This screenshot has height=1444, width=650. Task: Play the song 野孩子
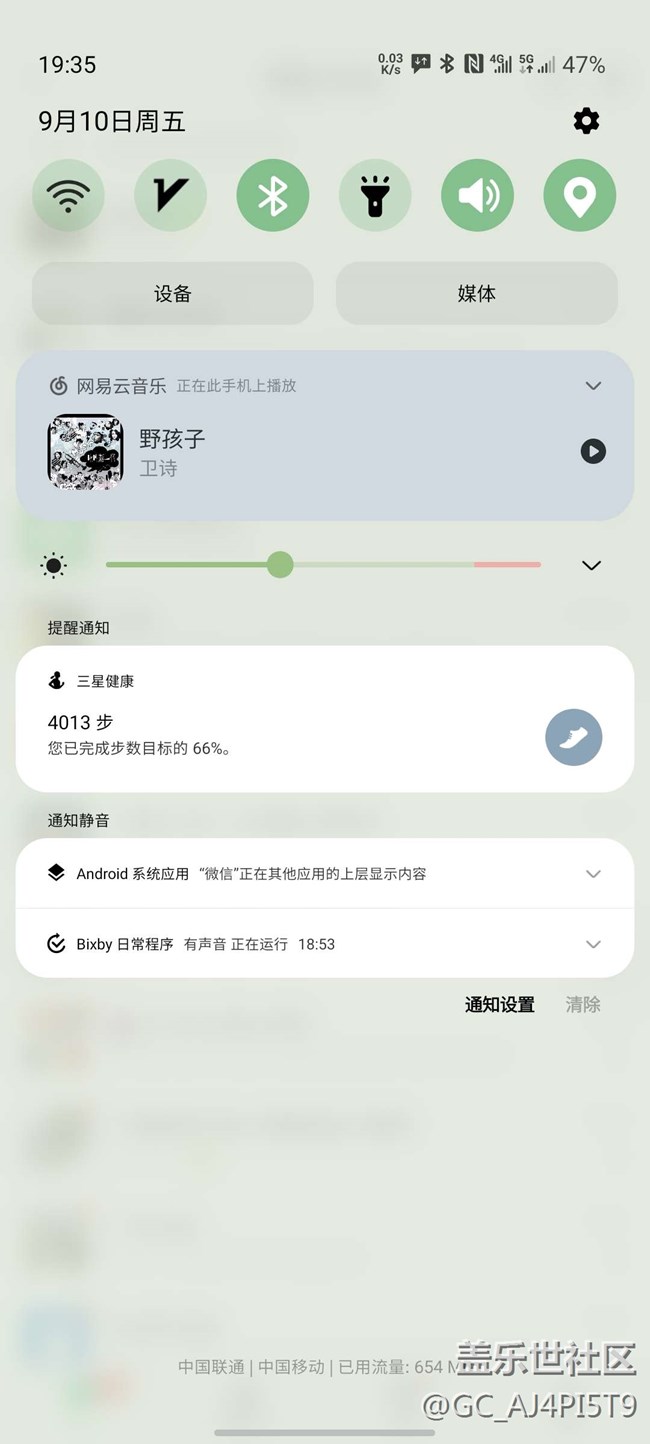click(x=593, y=451)
